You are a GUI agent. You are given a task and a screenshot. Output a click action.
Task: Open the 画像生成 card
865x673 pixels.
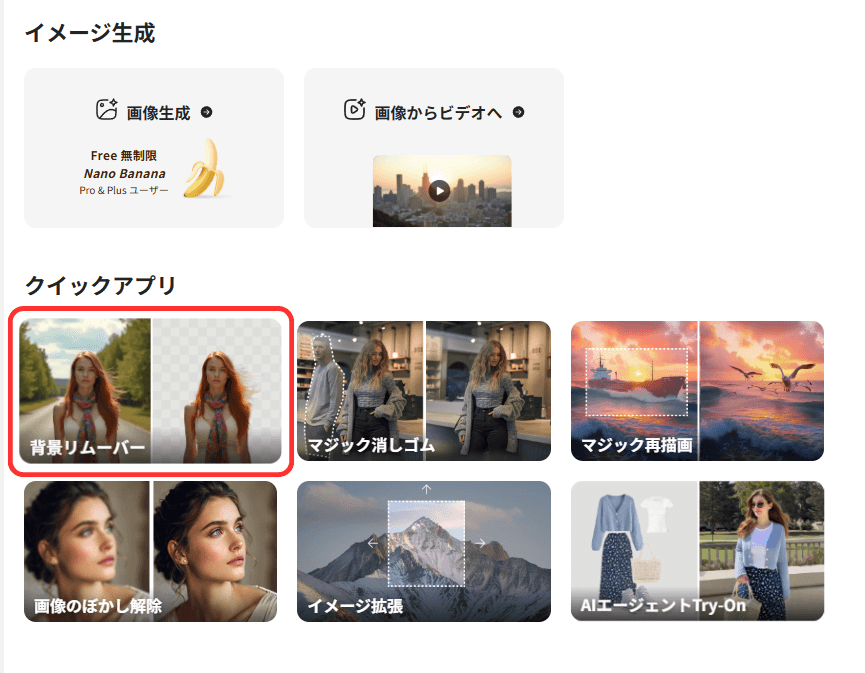pyautogui.click(x=154, y=148)
